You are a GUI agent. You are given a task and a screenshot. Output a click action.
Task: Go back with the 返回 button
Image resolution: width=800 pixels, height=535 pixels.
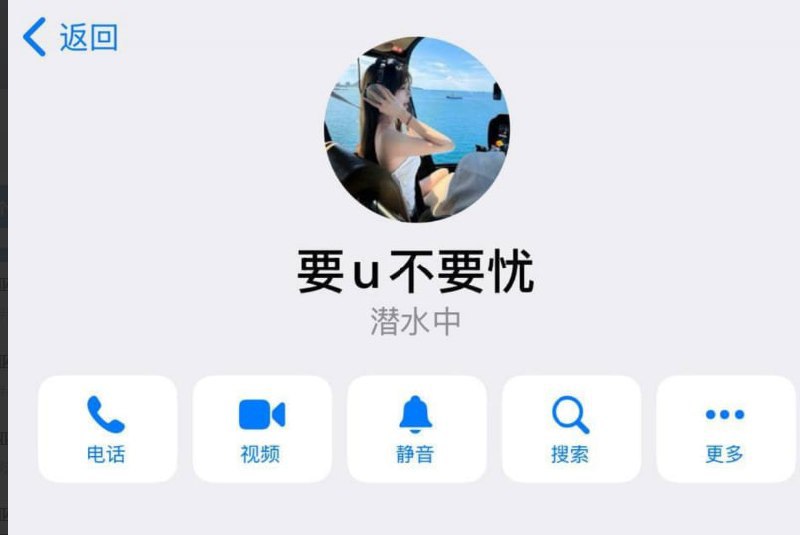coord(71,38)
